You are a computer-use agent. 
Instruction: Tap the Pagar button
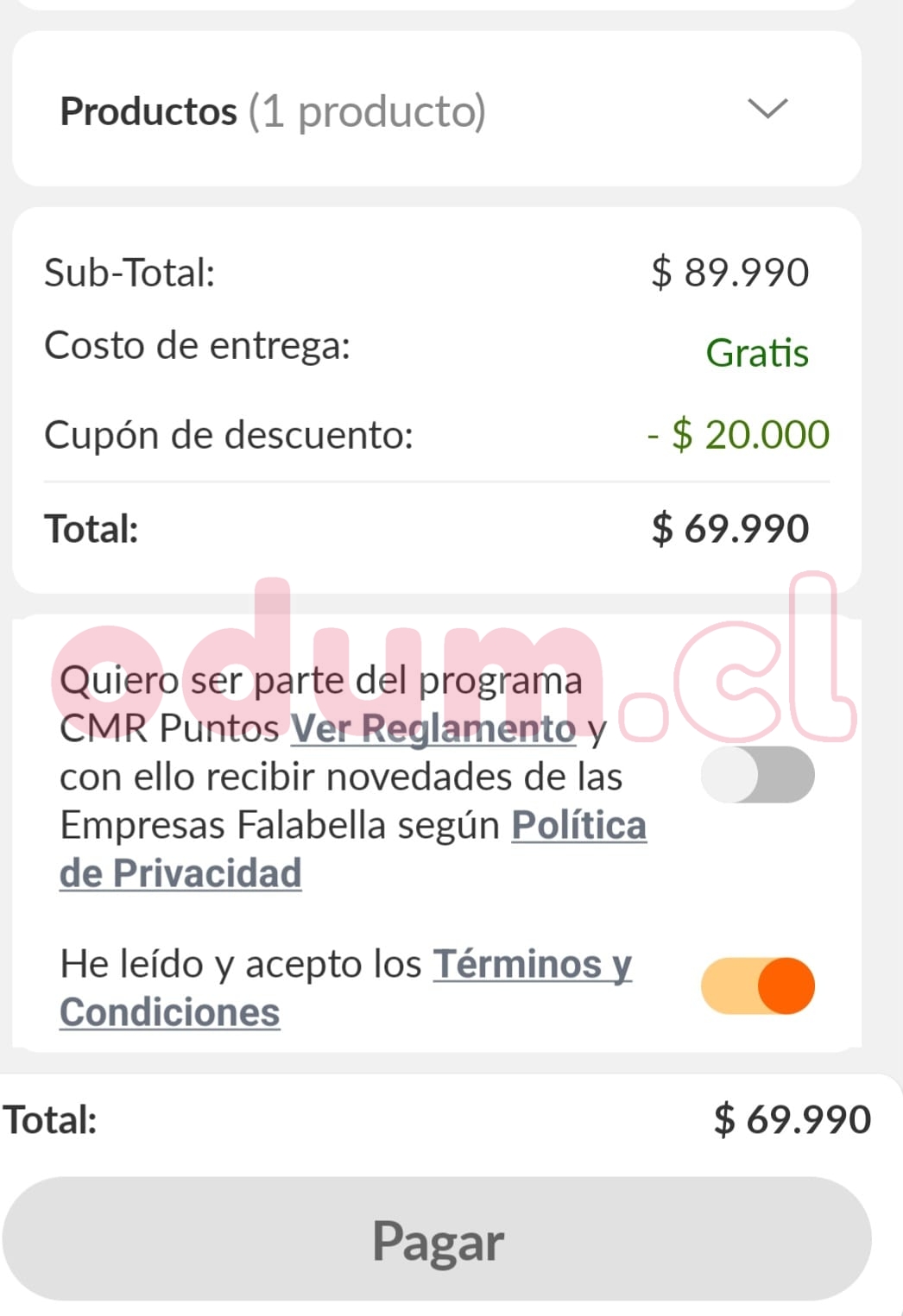click(x=438, y=1240)
